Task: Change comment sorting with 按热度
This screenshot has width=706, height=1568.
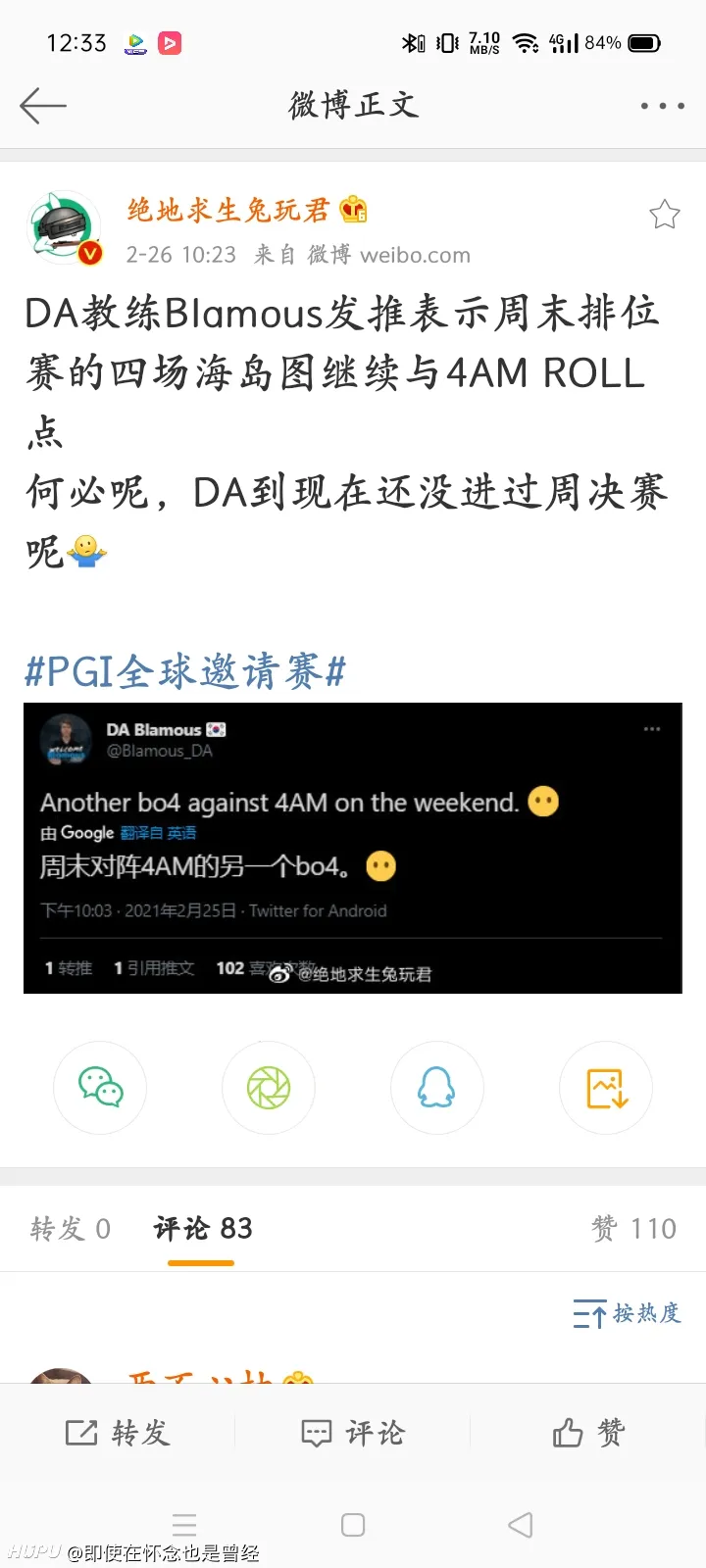Action: click(628, 1313)
